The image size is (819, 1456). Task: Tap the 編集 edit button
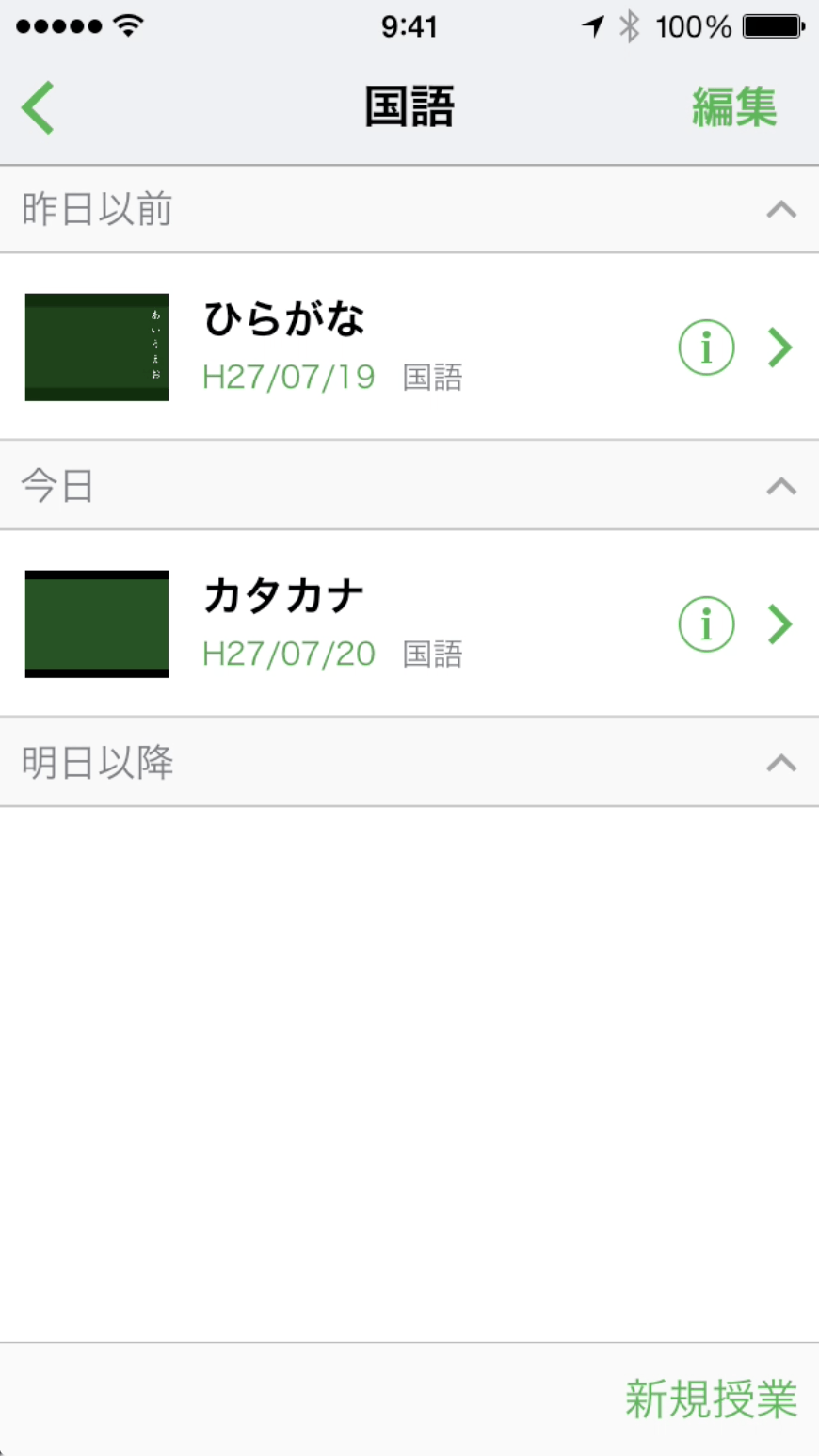pyautogui.click(x=733, y=107)
